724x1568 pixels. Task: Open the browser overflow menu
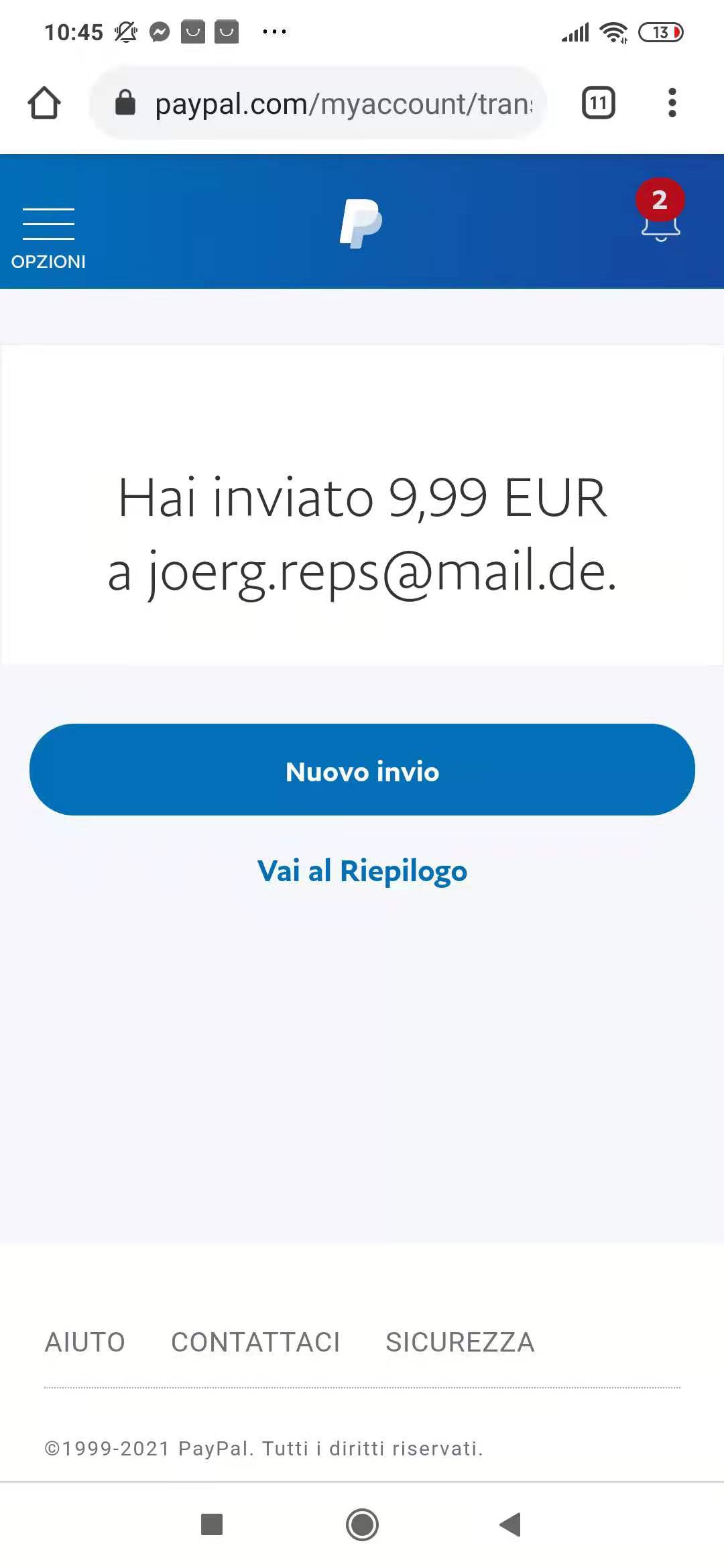coord(672,103)
